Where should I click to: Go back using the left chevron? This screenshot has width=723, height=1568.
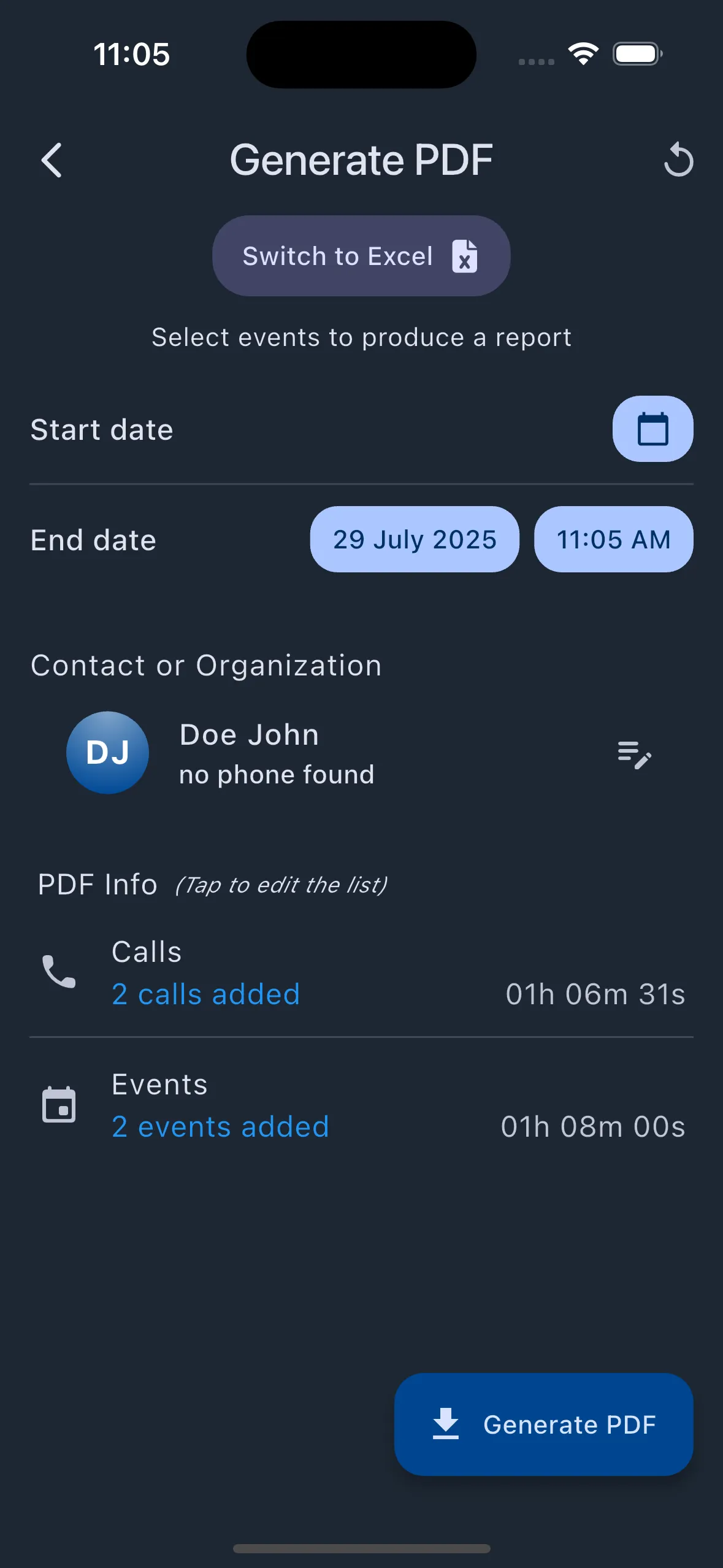(51, 160)
